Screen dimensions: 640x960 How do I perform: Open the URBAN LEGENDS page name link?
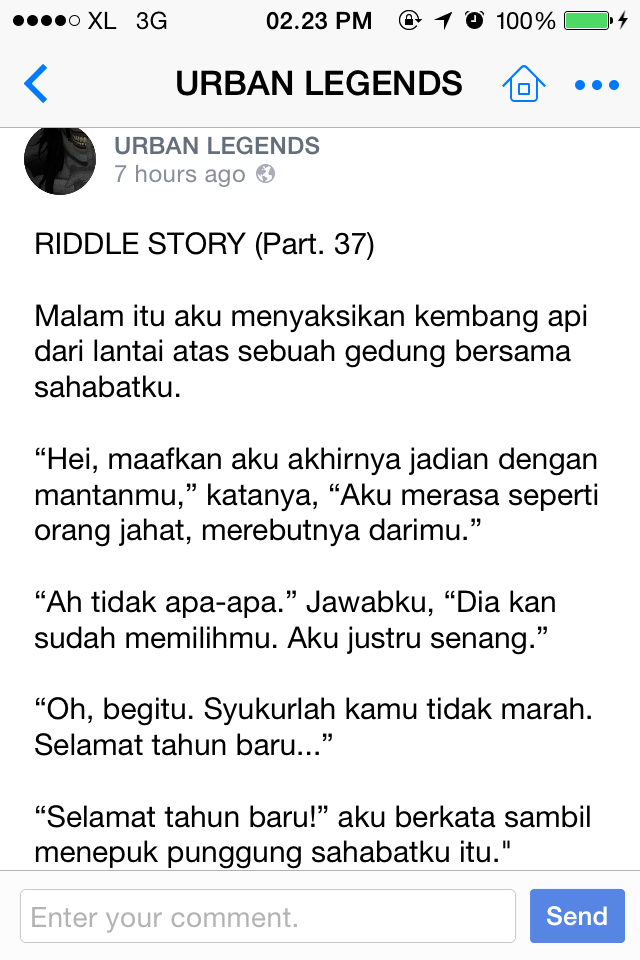coord(217,146)
